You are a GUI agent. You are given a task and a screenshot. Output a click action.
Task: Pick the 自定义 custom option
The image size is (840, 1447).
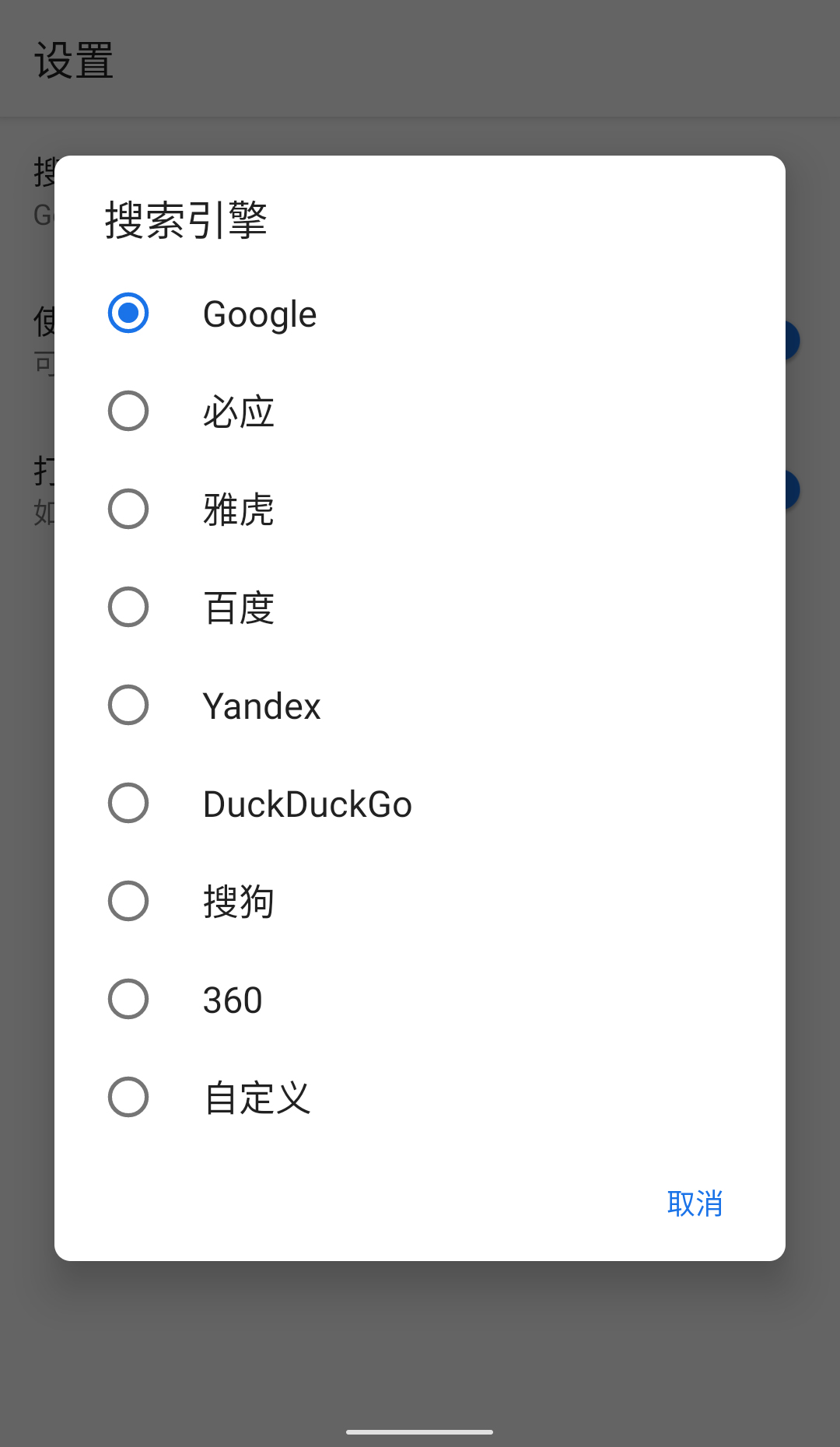pos(128,1097)
